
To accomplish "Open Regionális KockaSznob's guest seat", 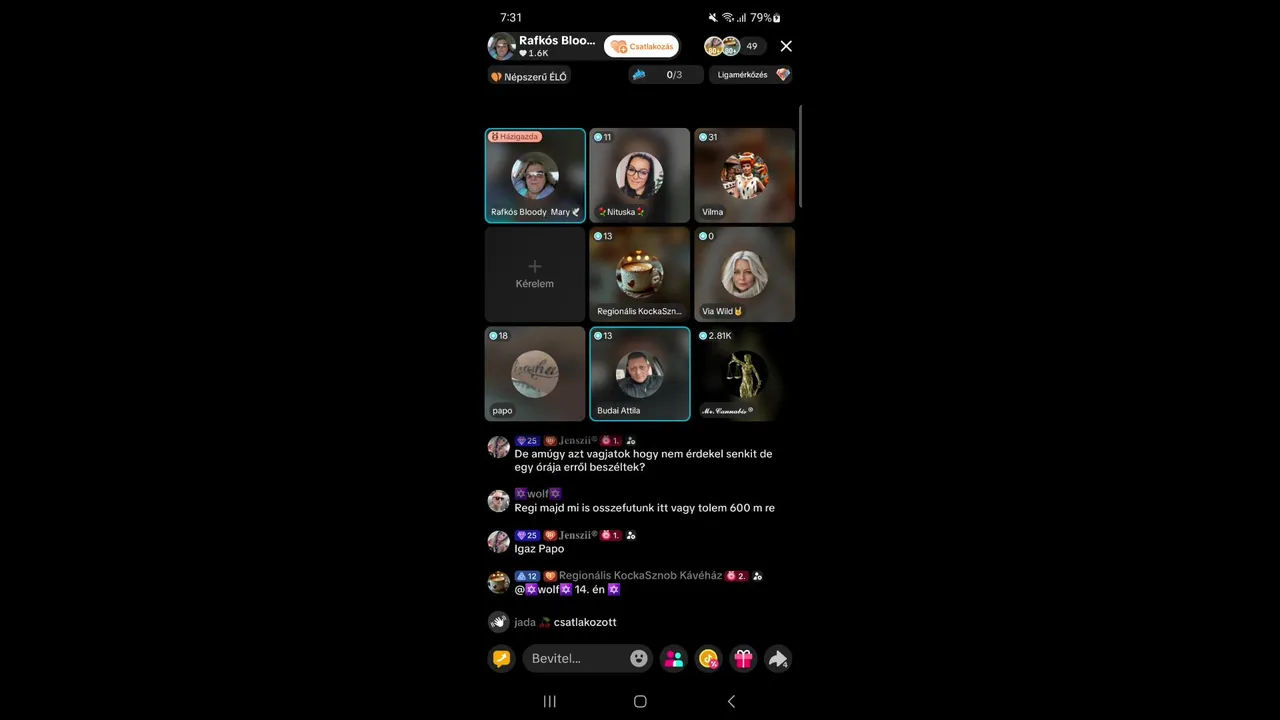I will 640,274.
